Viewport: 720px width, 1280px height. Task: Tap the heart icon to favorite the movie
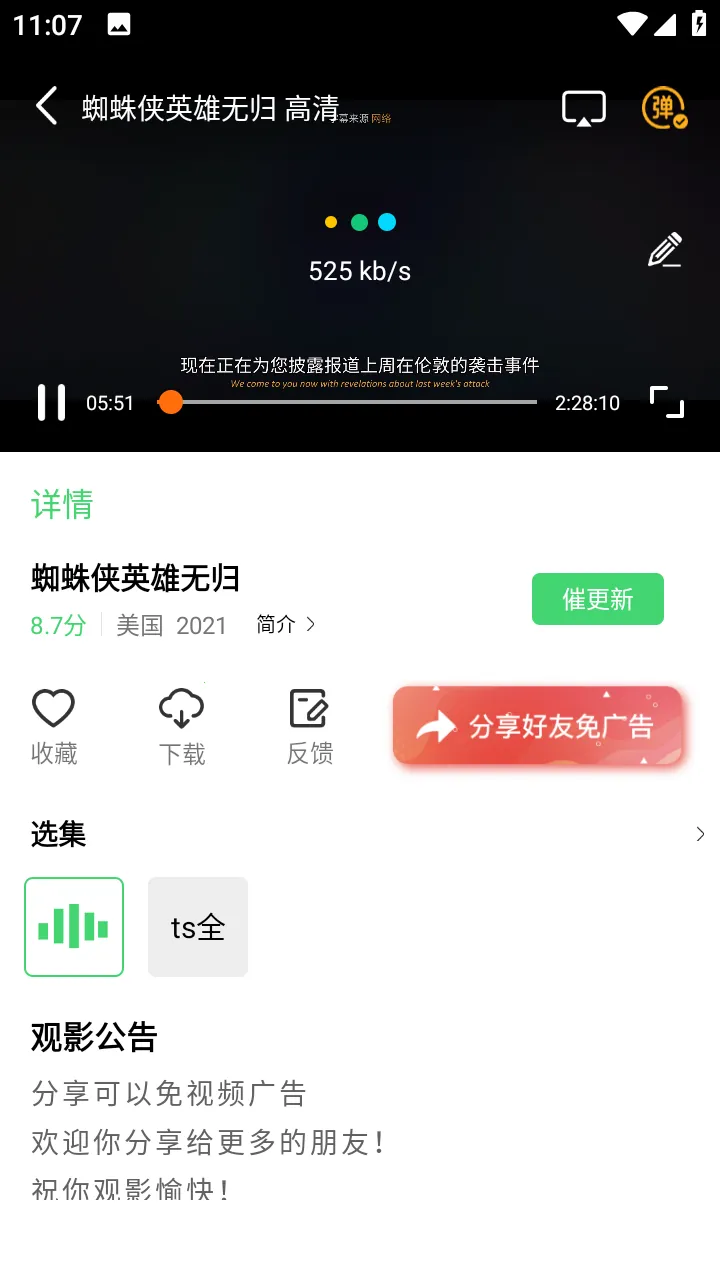pyautogui.click(x=54, y=707)
